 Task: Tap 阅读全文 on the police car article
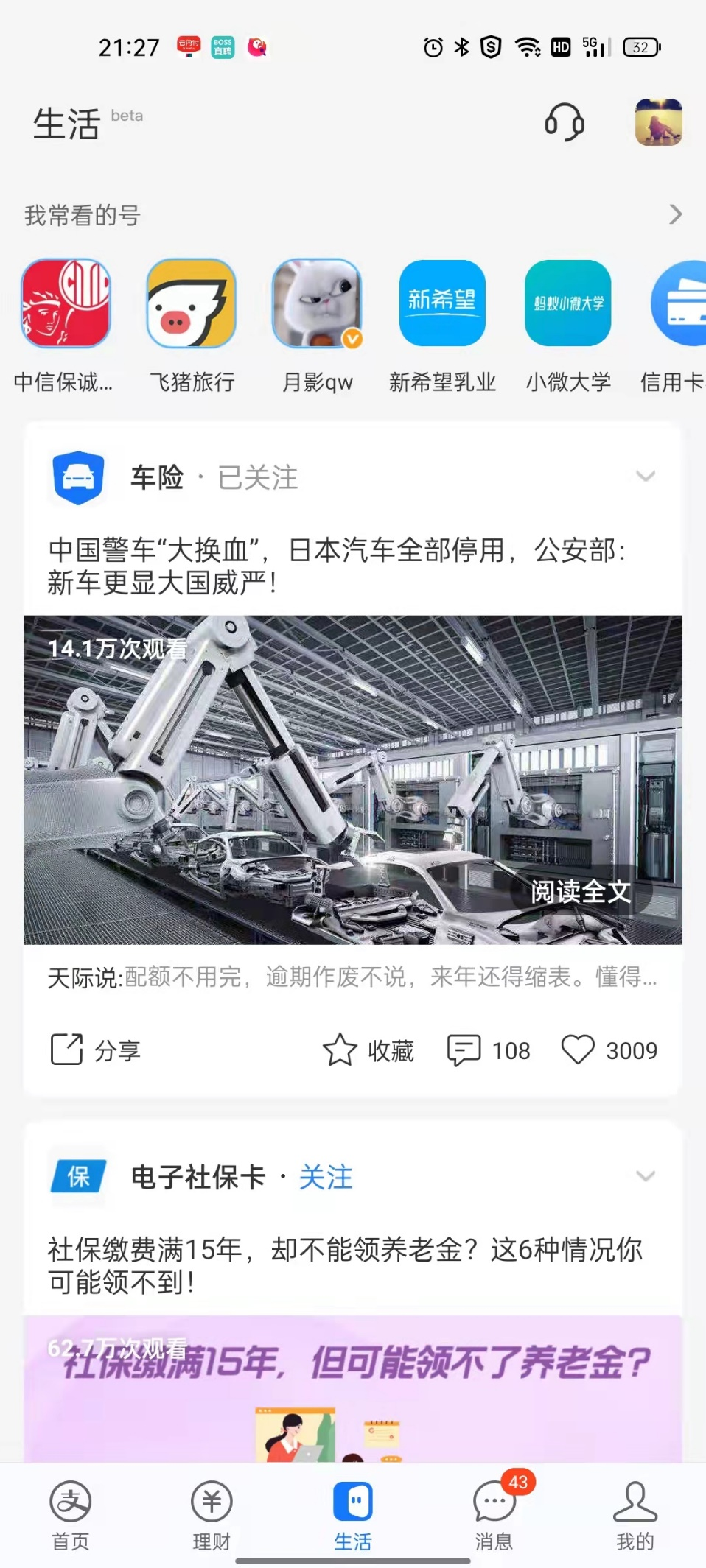click(x=580, y=892)
